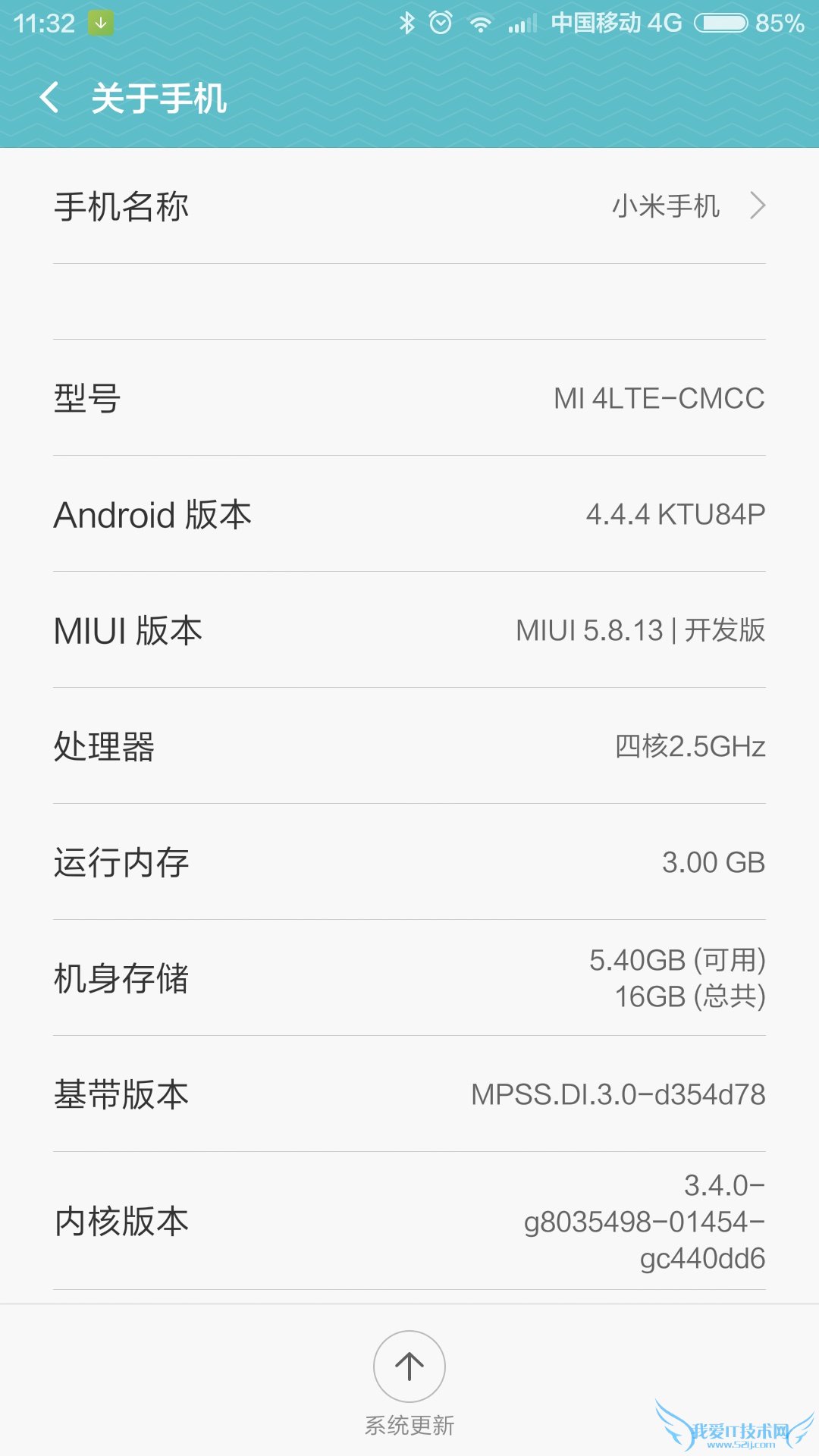Tap the Bluetooth icon in status bar
The width and height of the screenshot is (819, 1456).
point(408,23)
